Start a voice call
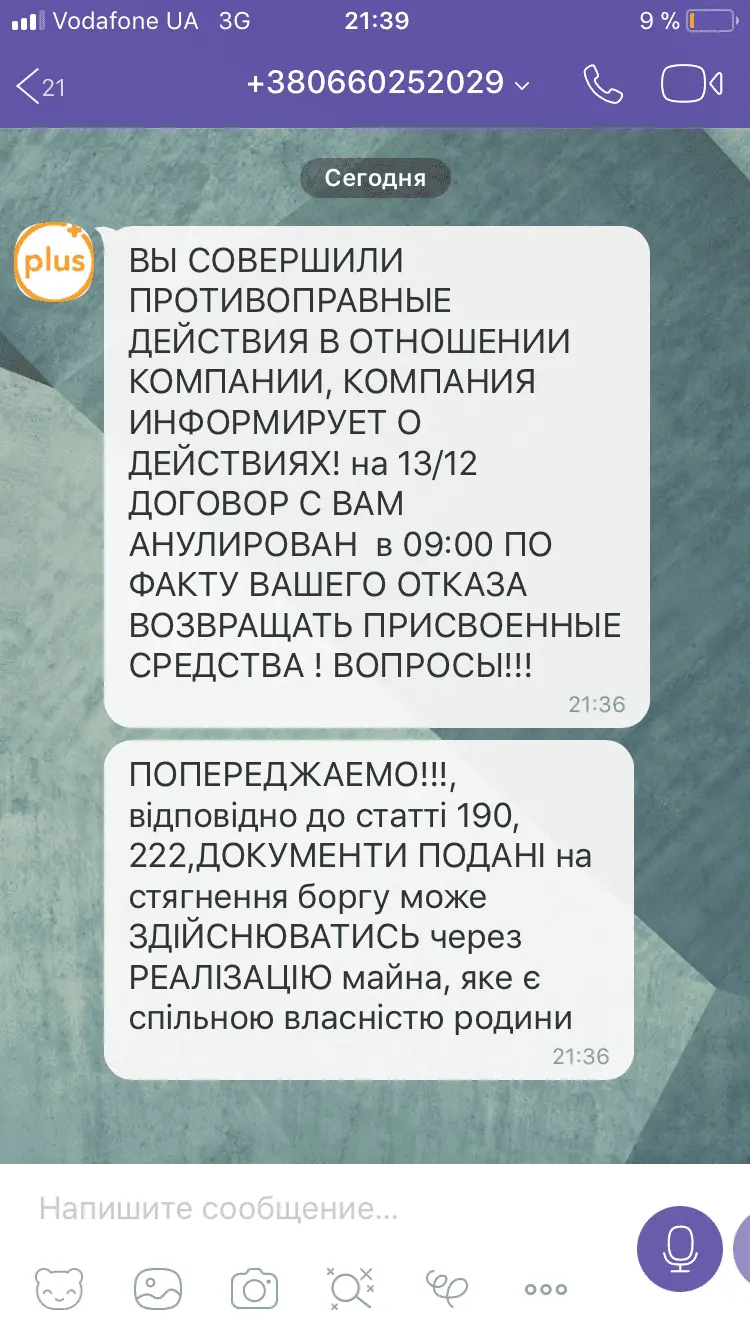The width and height of the screenshot is (750, 1334). tap(603, 84)
